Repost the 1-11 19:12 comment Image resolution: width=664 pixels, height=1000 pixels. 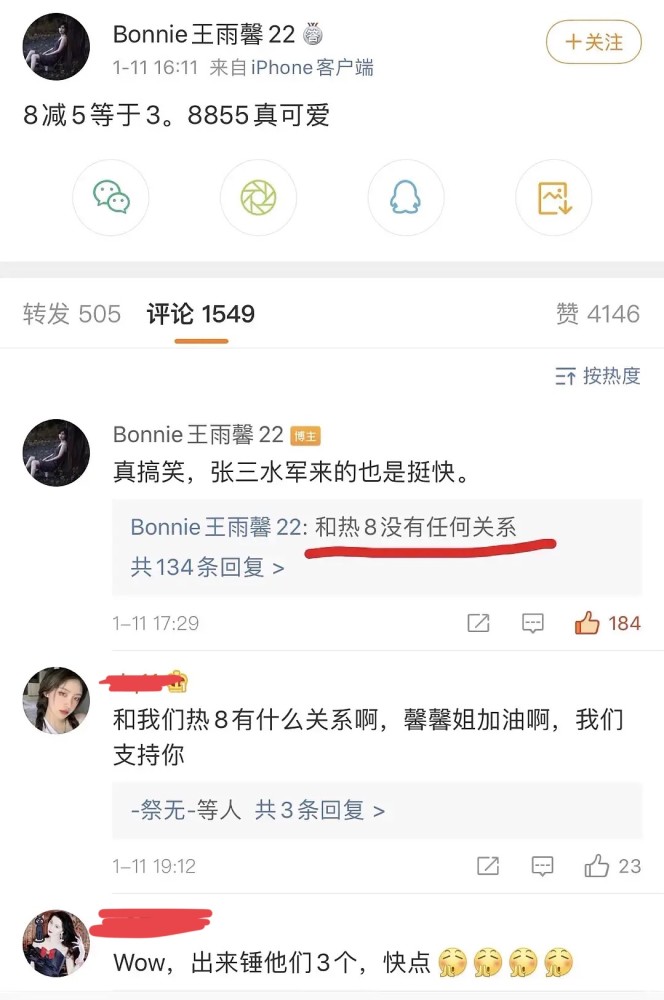[x=488, y=865]
